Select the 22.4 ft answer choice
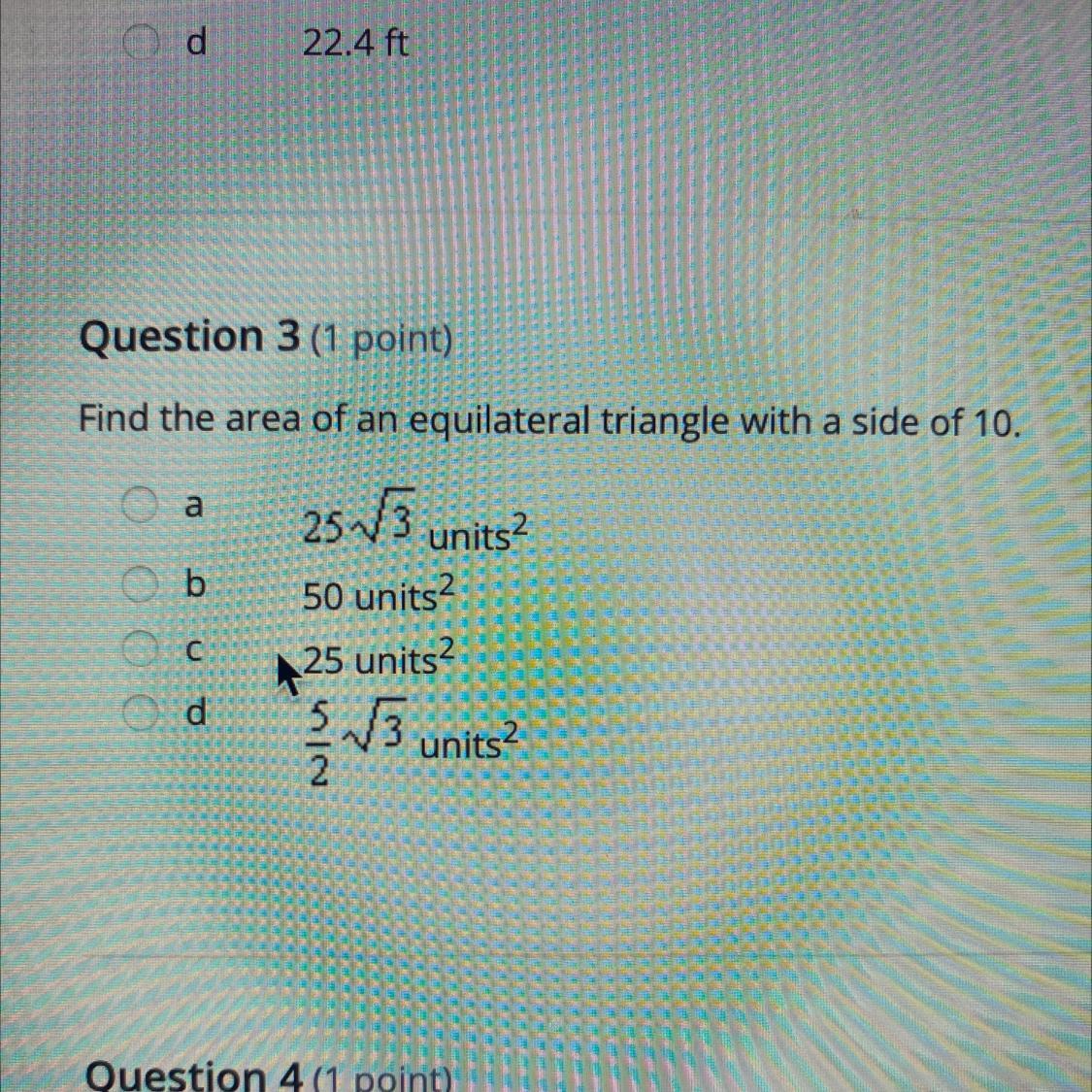1092x1092 pixels. [140, 43]
